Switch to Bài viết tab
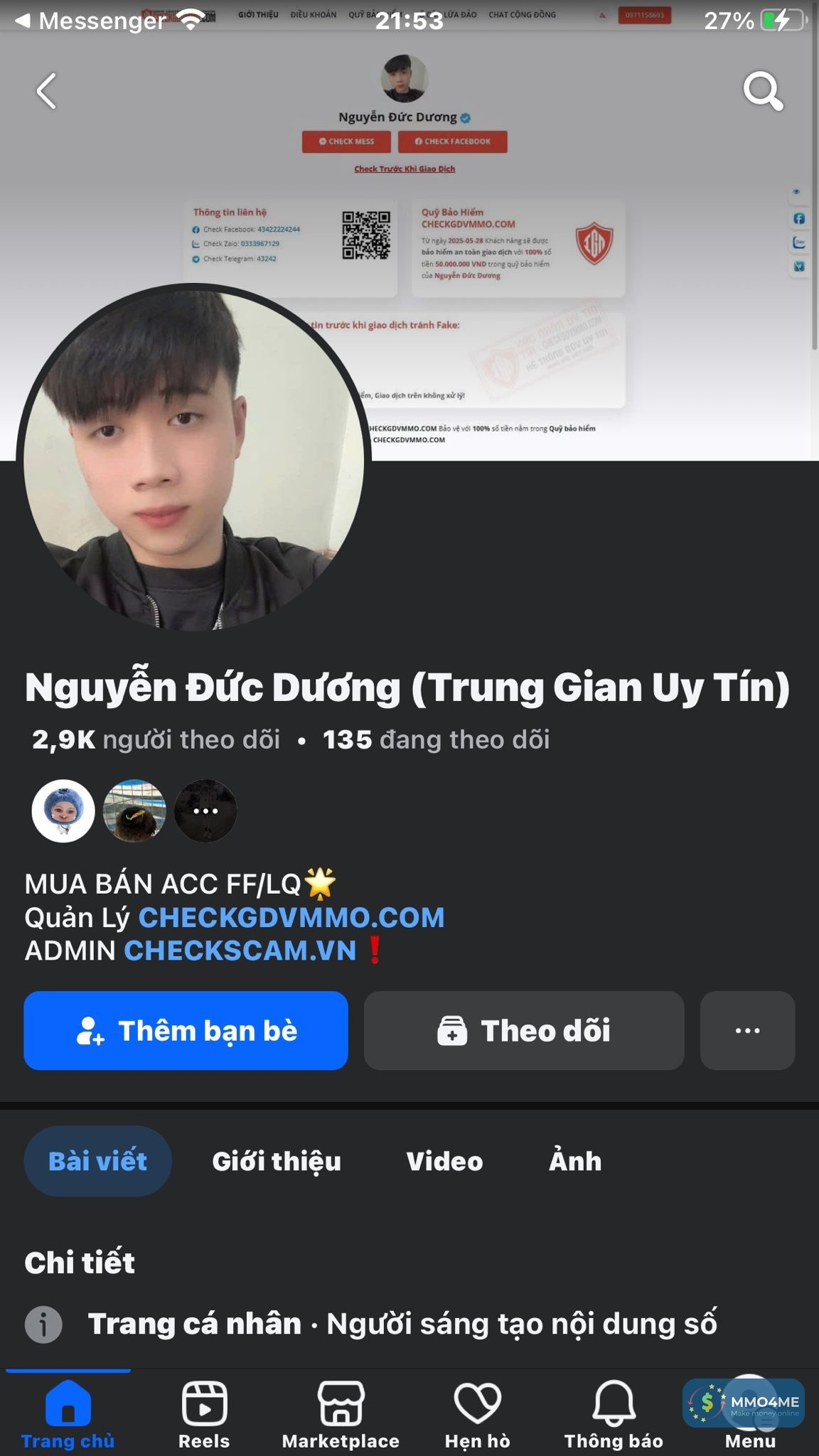 [x=97, y=1161]
